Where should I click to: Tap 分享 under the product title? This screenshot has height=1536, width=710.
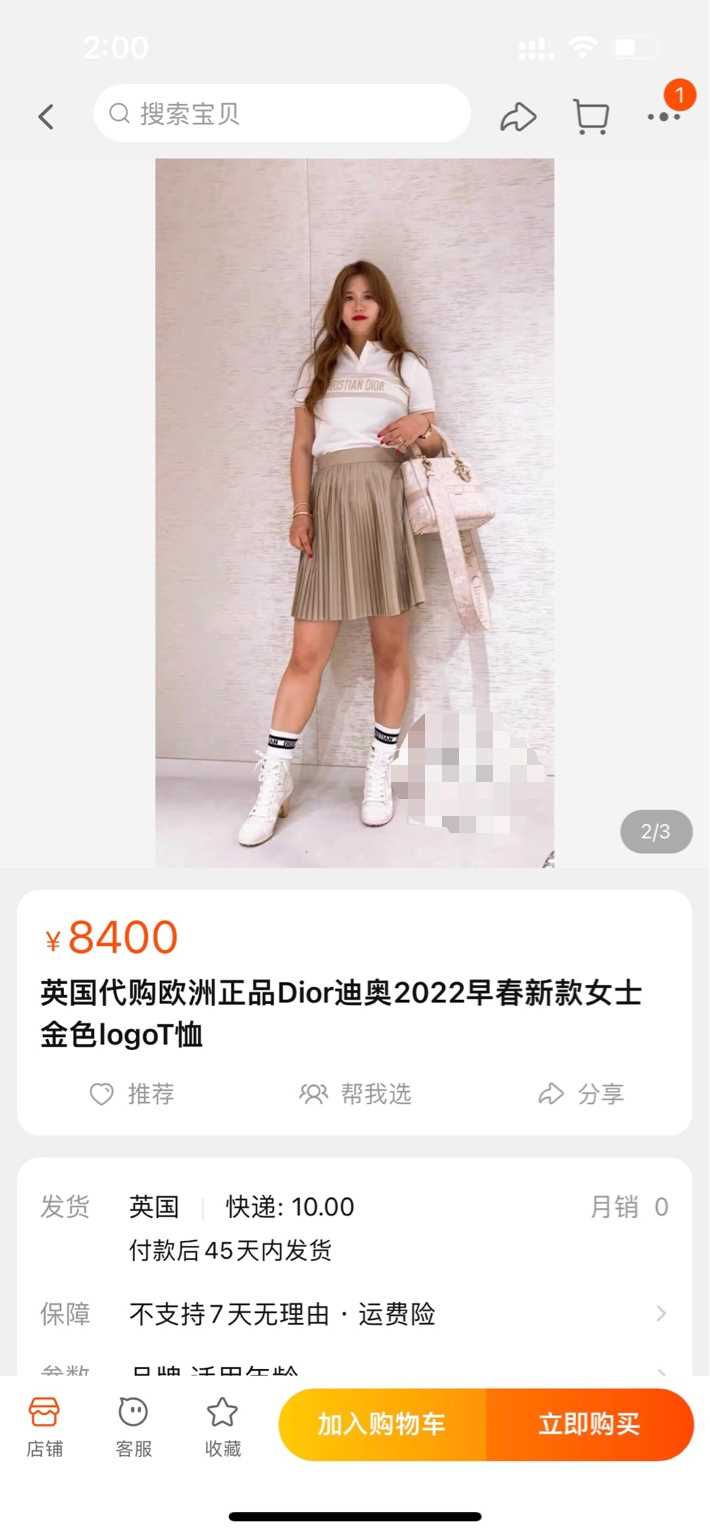581,1094
